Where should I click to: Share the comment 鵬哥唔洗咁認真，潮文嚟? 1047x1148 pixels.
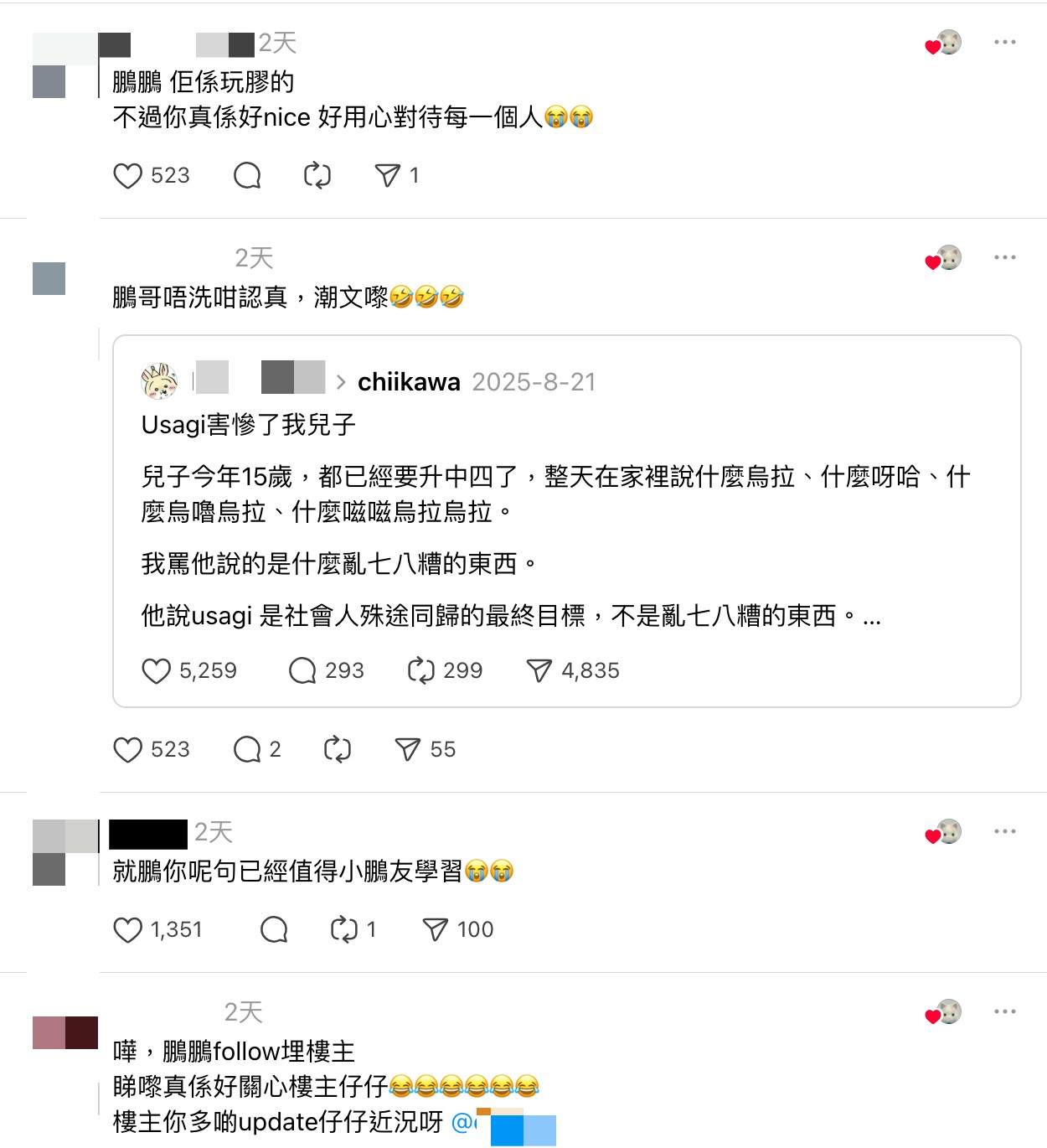(408, 750)
